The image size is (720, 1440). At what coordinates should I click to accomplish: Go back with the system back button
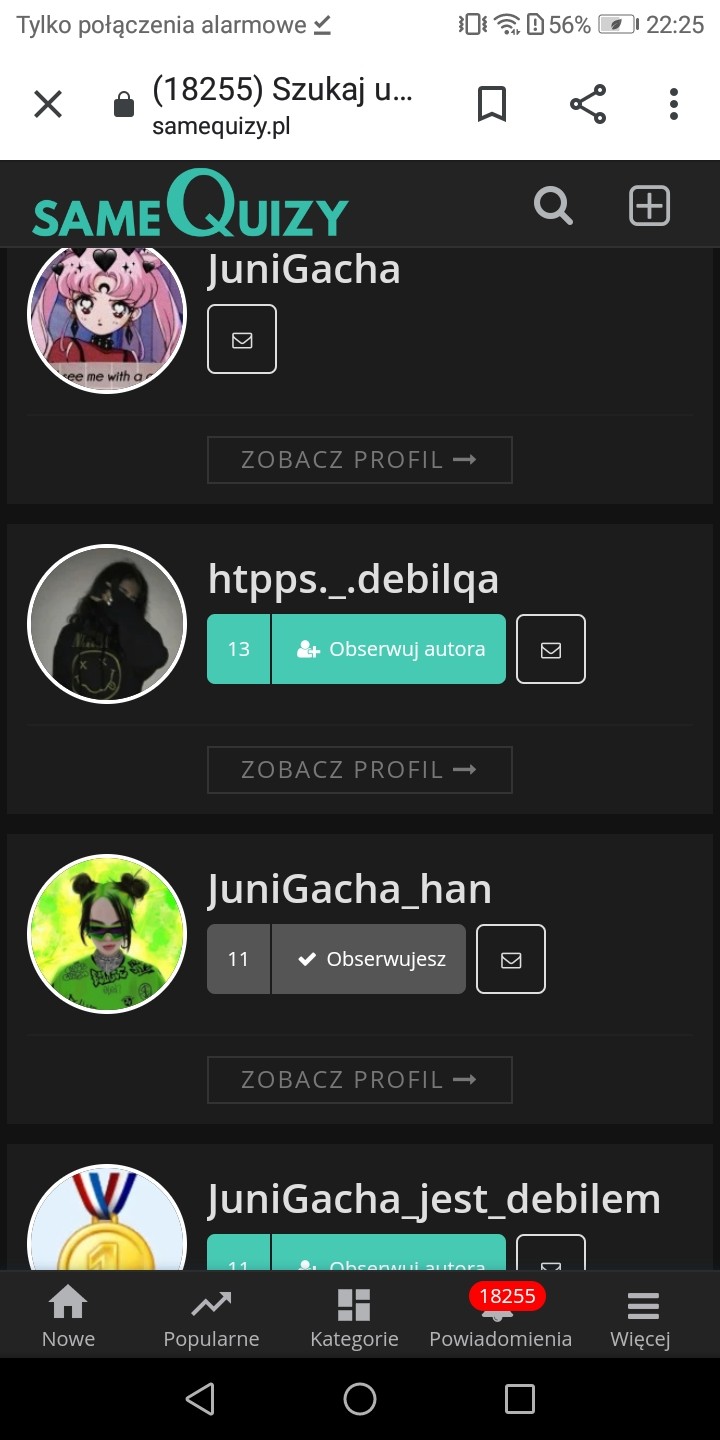(200, 1398)
